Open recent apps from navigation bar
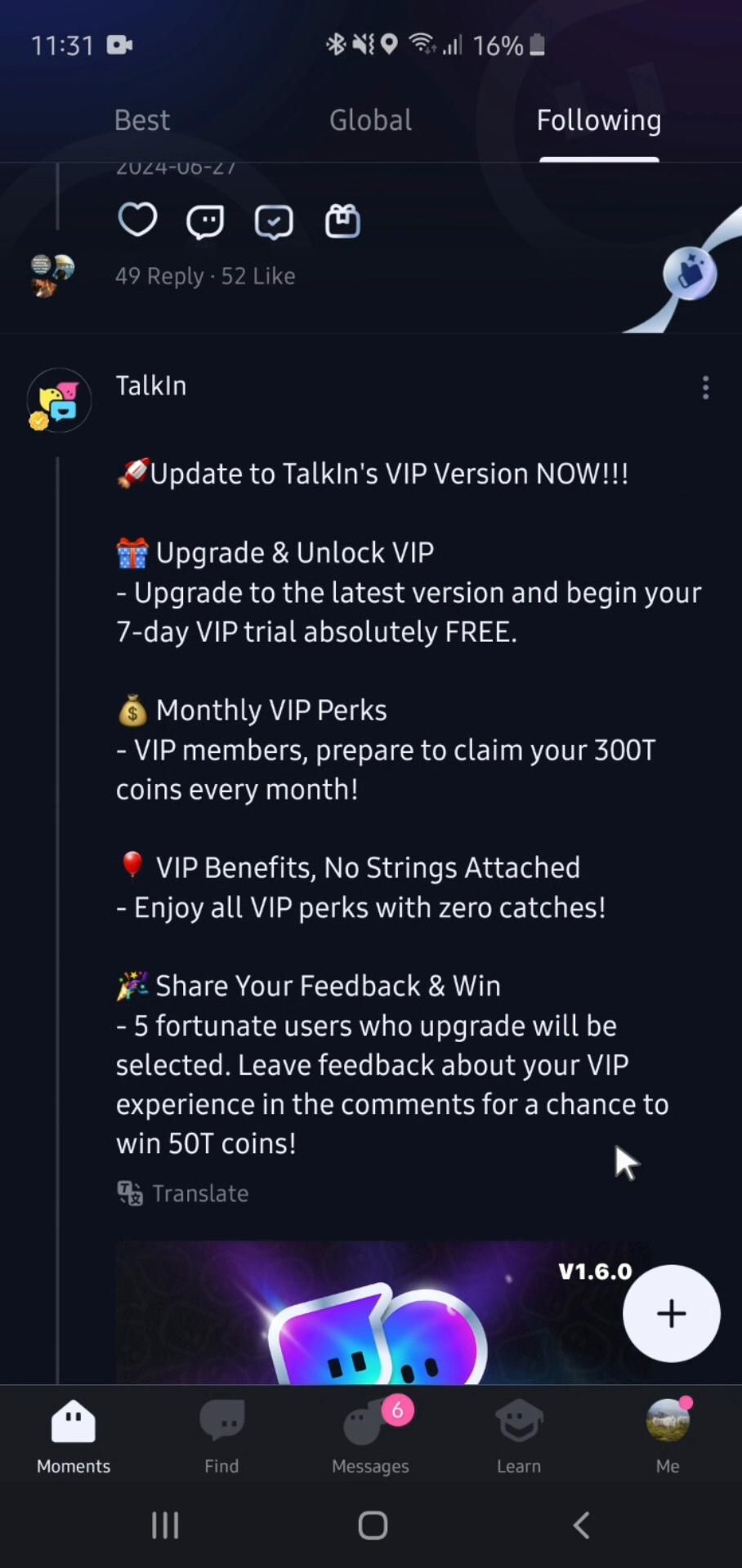The width and height of the screenshot is (742, 1568). [165, 1525]
